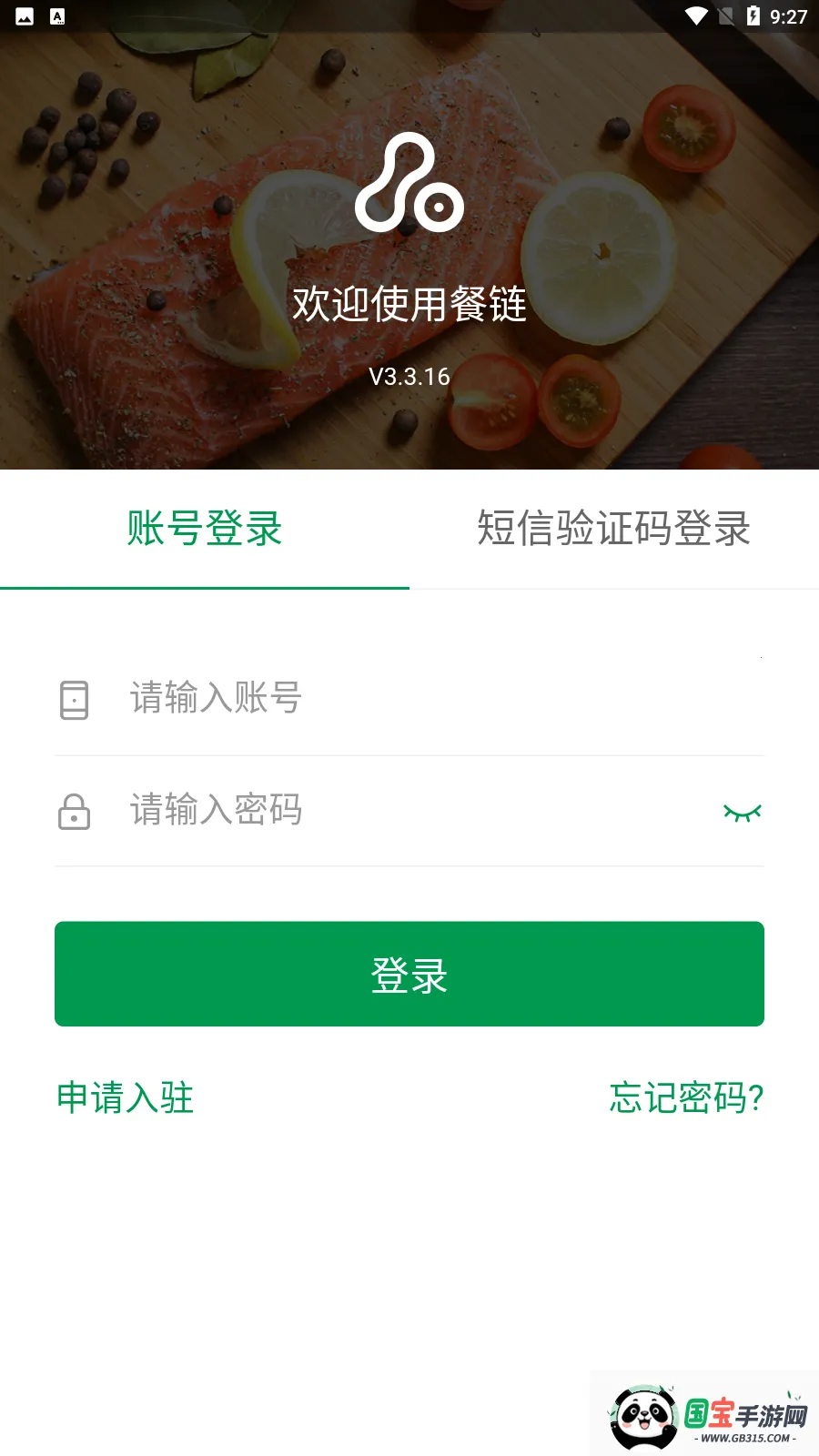Open the 忘记密码? link
This screenshot has width=819, height=1456.
click(x=686, y=1097)
